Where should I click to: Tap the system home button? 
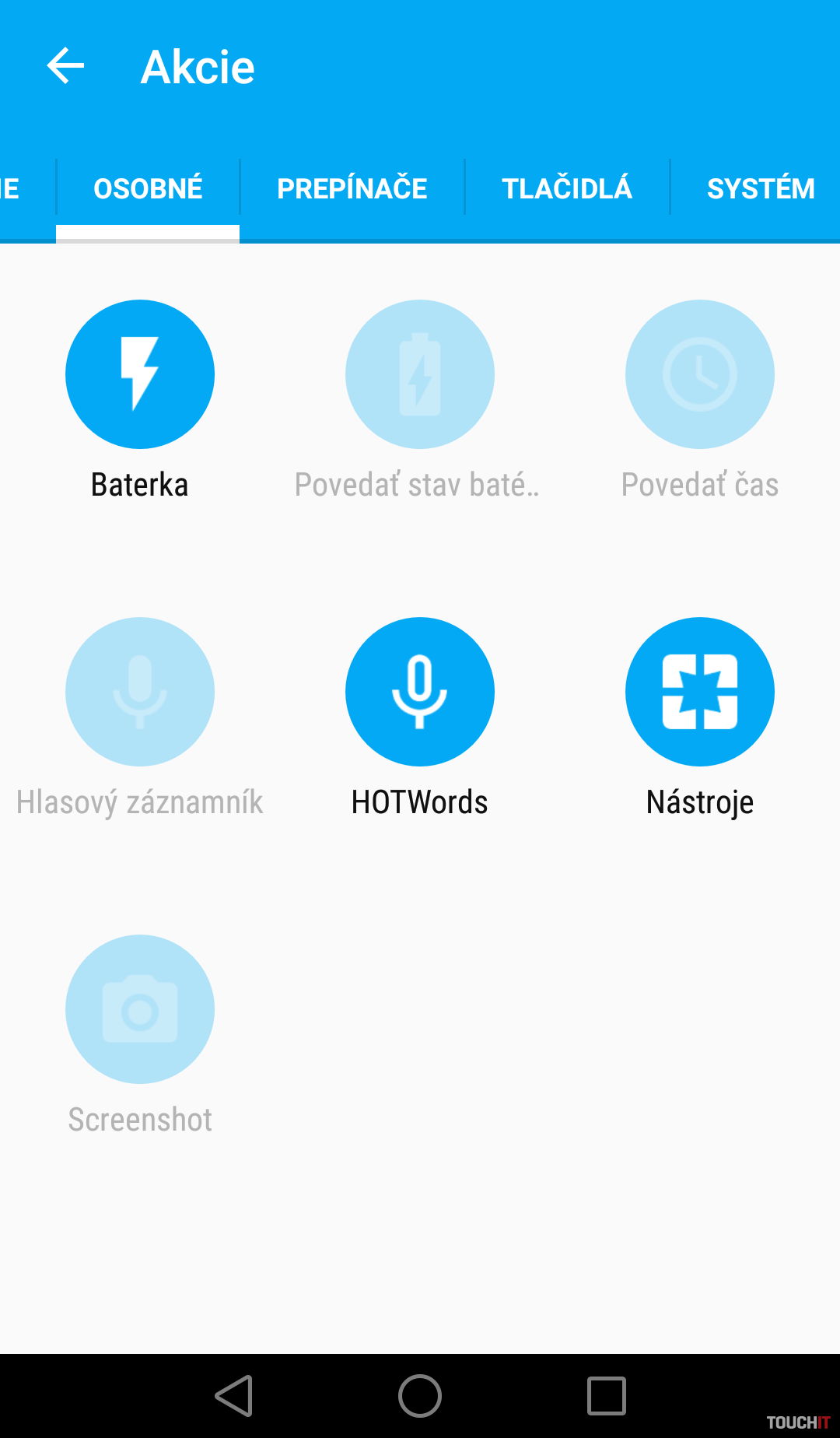tap(420, 1396)
